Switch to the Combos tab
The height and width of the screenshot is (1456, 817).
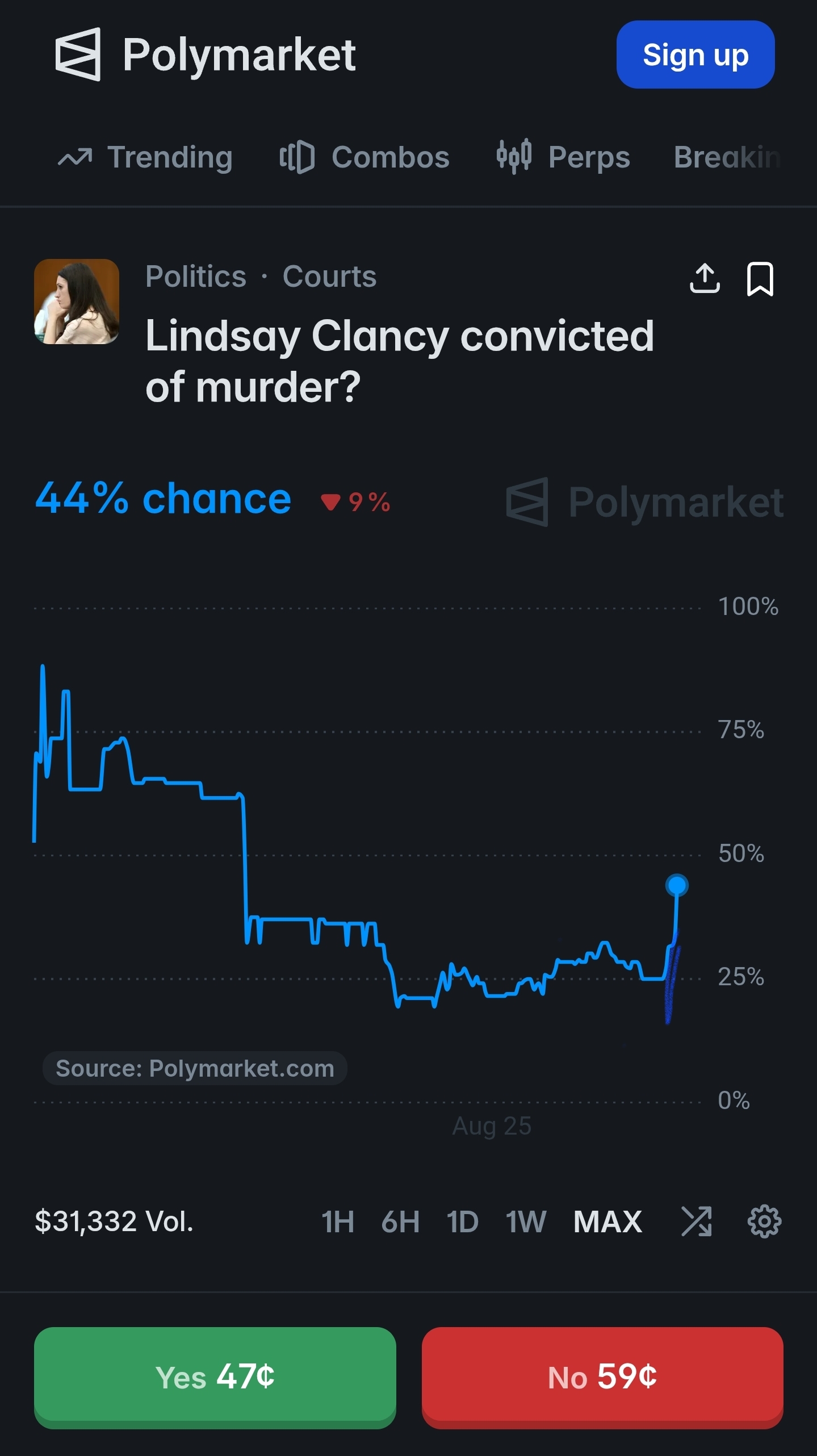click(x=364, y=157)
